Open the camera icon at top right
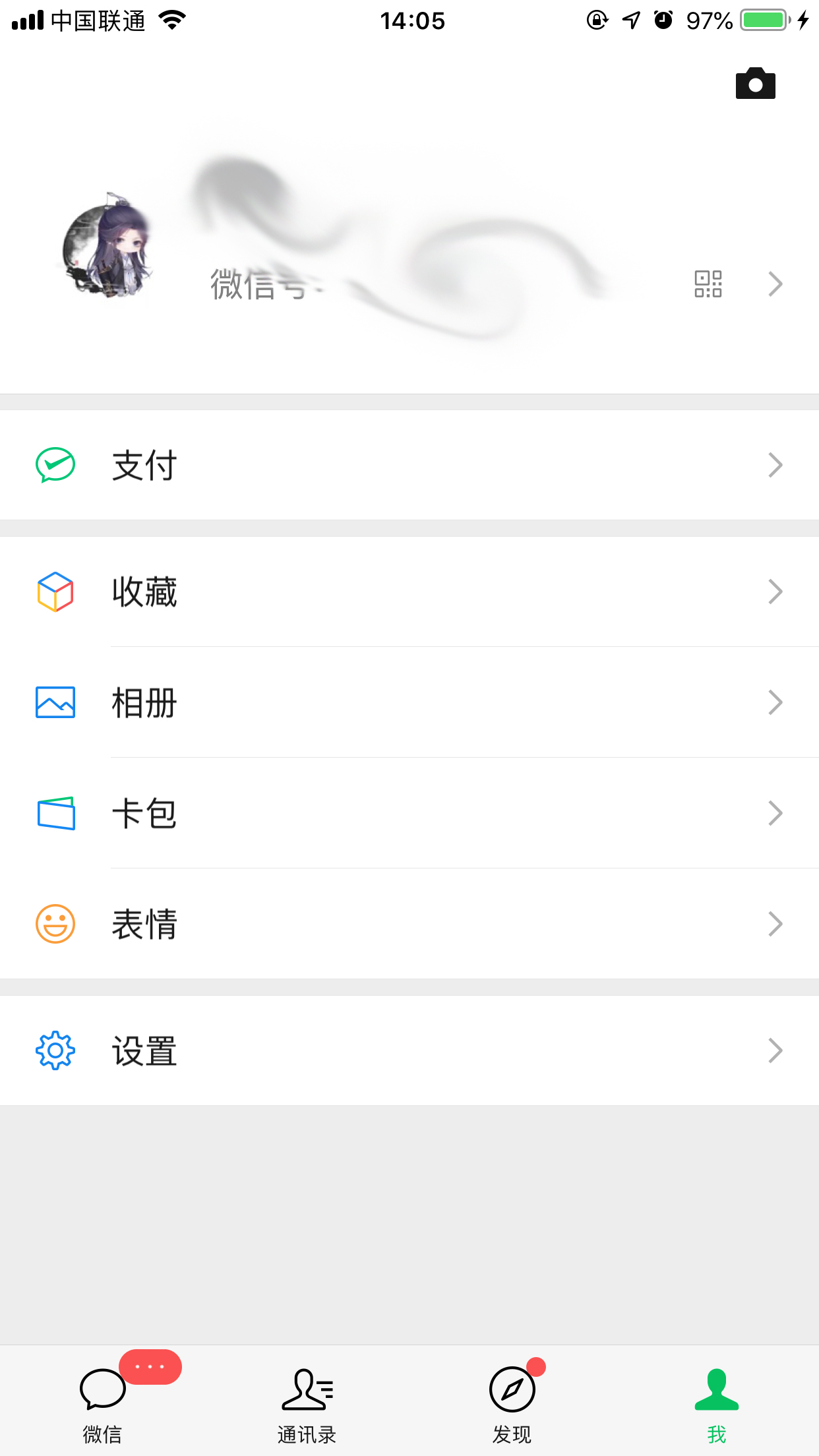The width and height of the screenshot is (819, 1456). pyautogui.click(x=754, y=84)
